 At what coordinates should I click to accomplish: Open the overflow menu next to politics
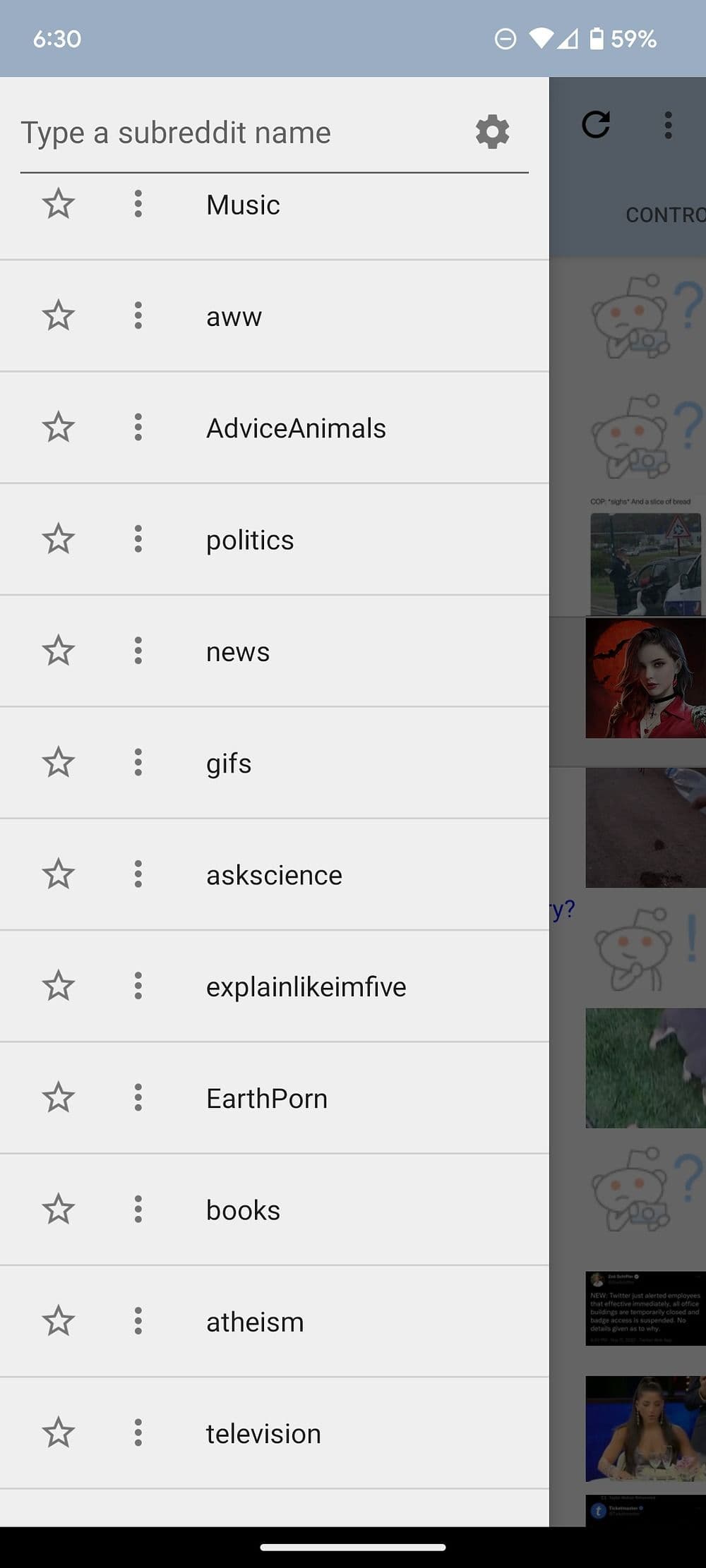coord(137,539)
